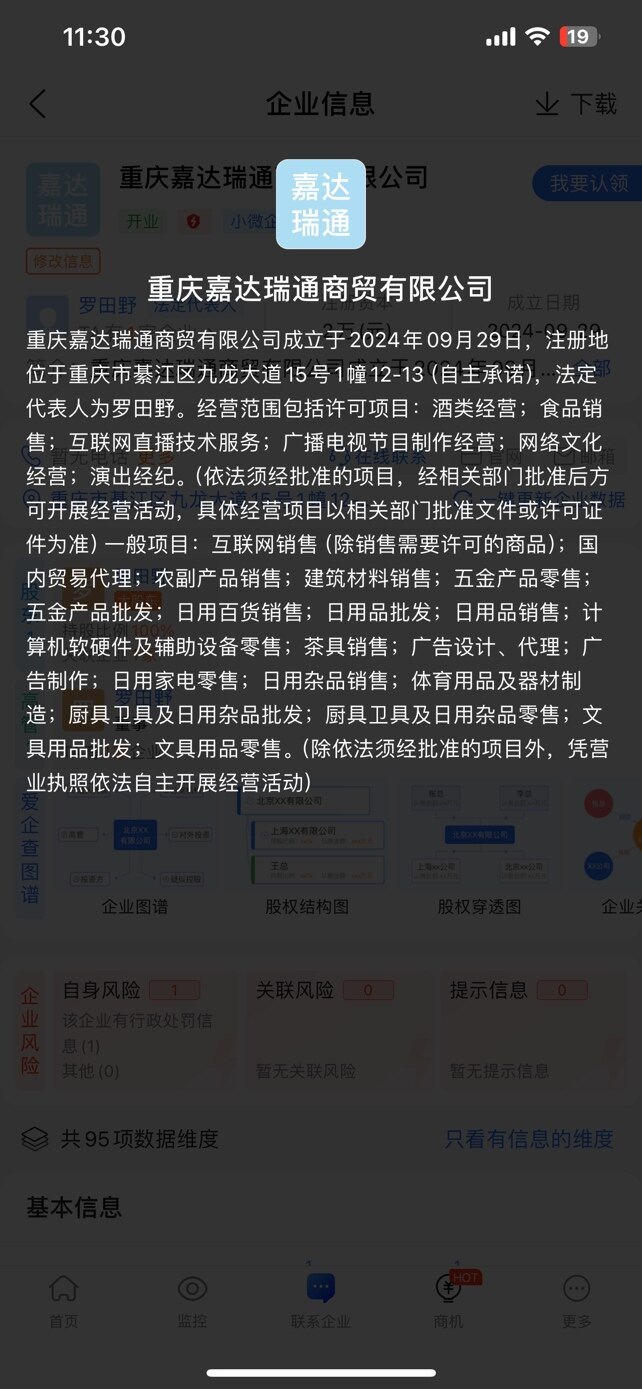The image size is (642, 1389).
Task: Open the 股权结构图 chart
Action: [x=307, y=850]
